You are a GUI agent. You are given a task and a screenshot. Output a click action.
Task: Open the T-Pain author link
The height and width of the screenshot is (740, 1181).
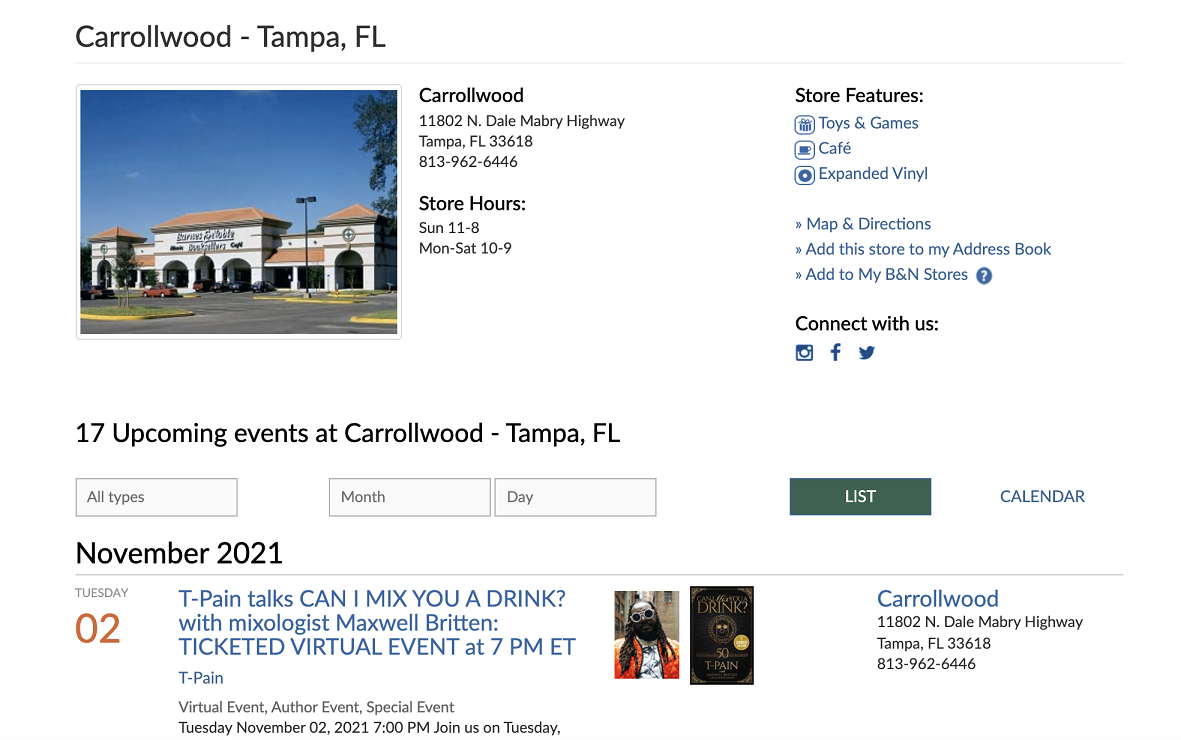(x=201, y=678)
